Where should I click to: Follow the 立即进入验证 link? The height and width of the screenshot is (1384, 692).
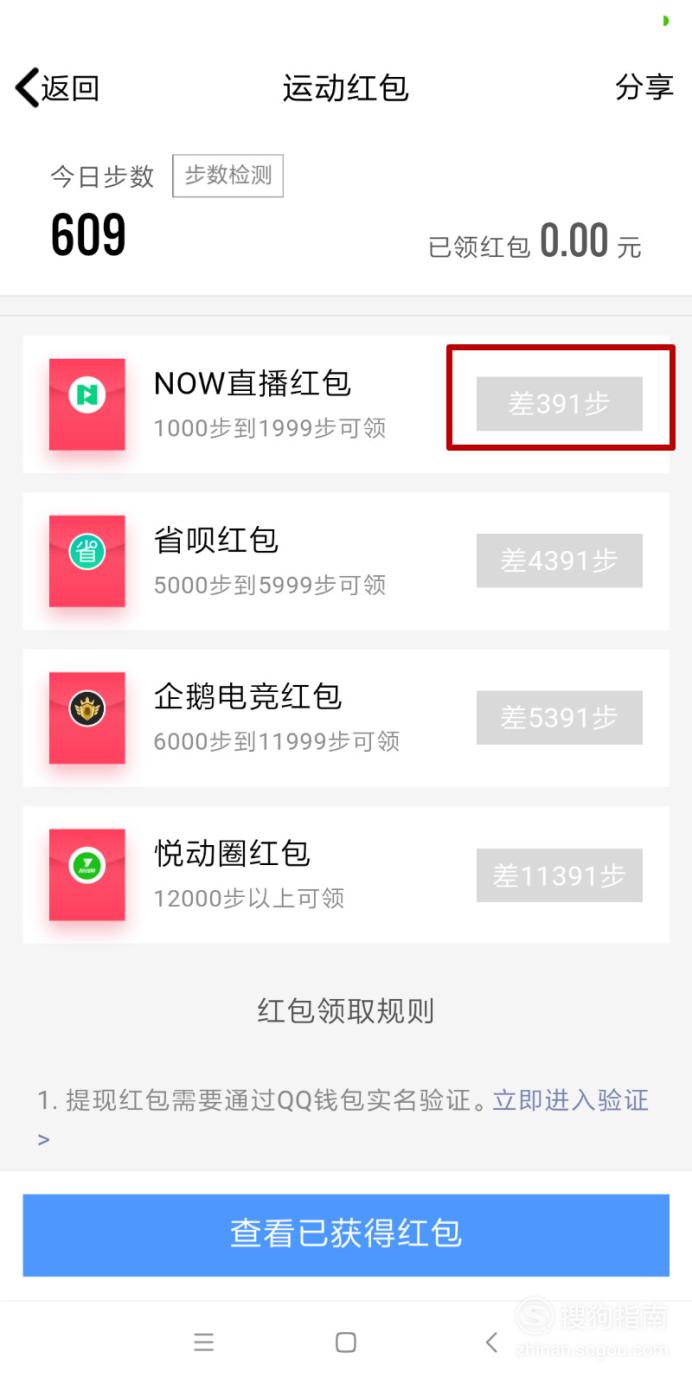[571, 1101]
